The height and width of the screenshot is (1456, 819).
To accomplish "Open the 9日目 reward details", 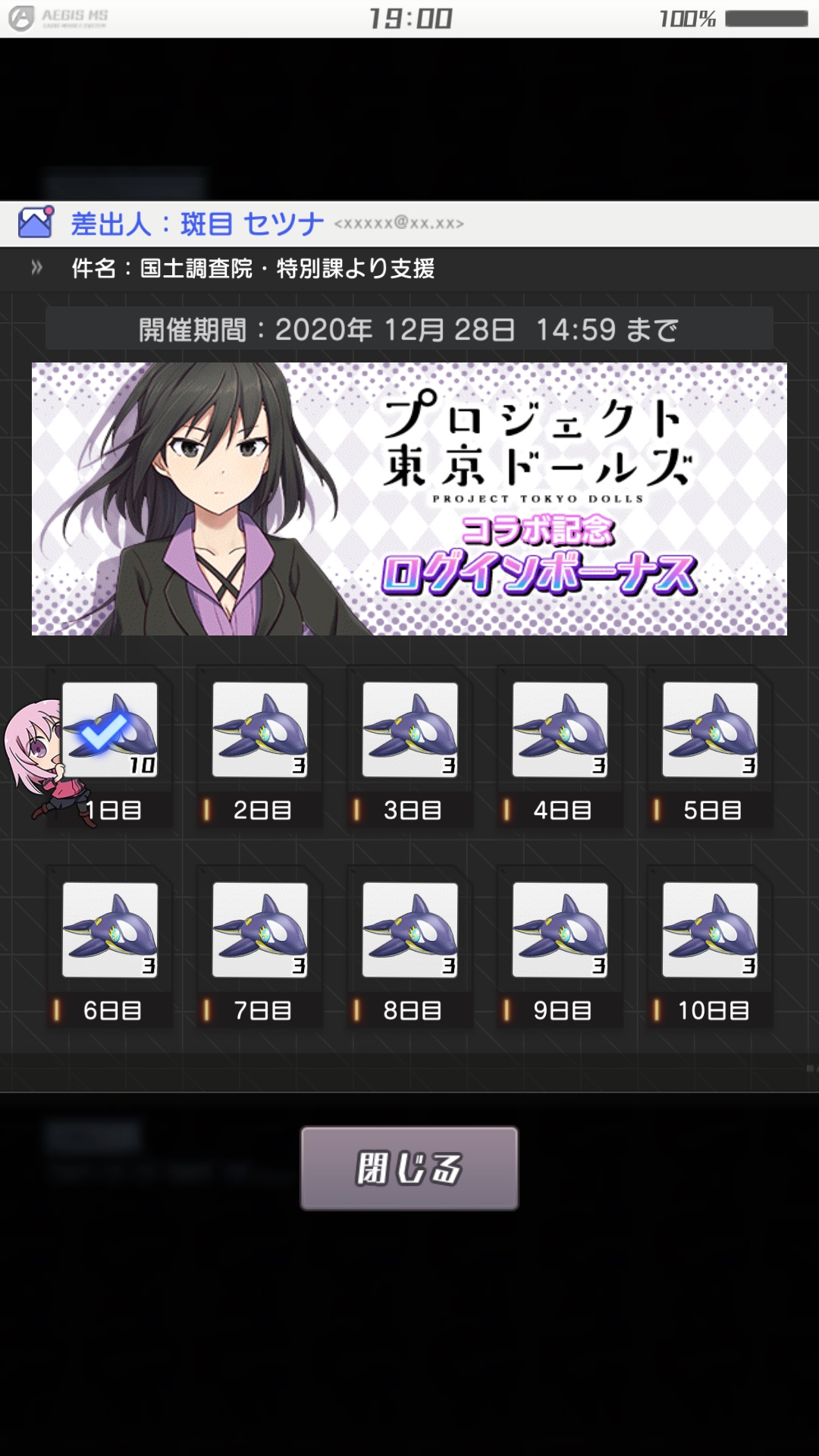I will click(560, 930).
